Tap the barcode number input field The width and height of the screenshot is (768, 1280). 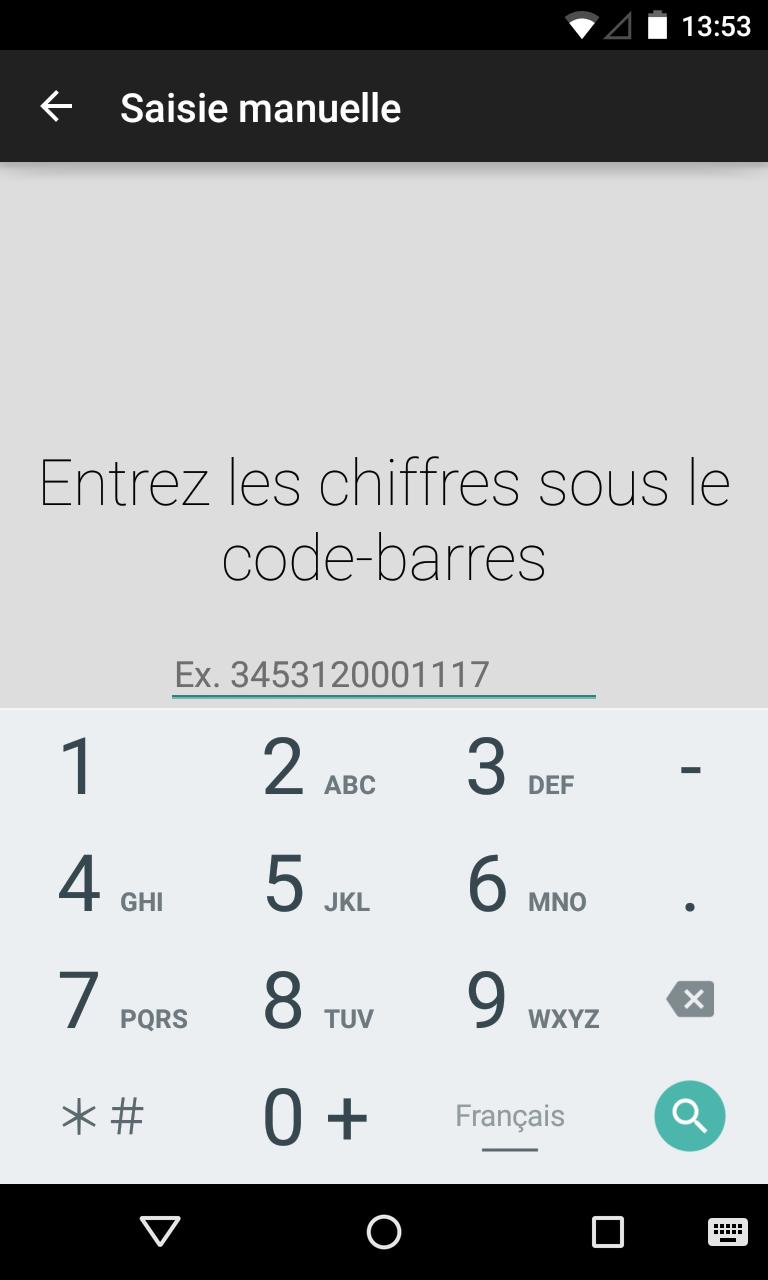point(383,673)
